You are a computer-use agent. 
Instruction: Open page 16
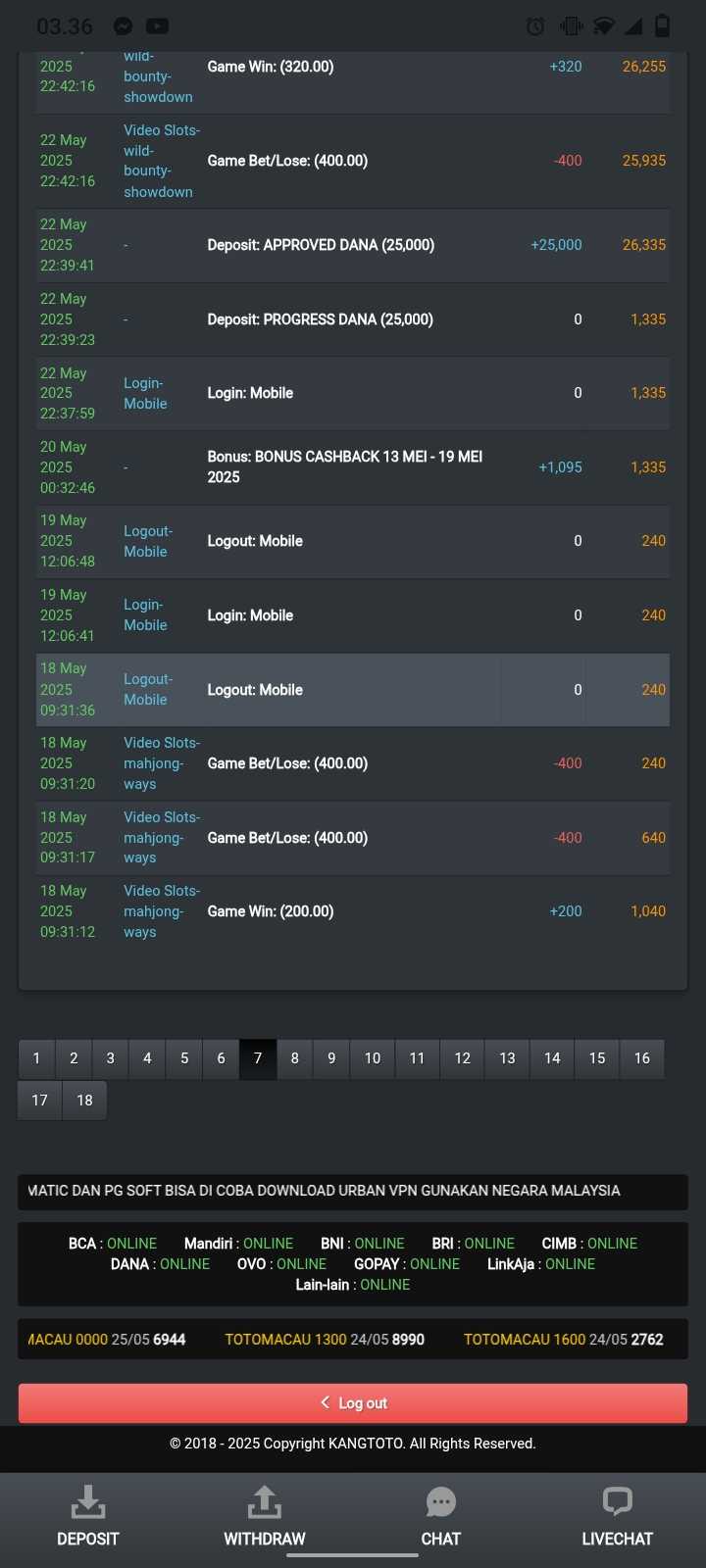[642, 1058]
